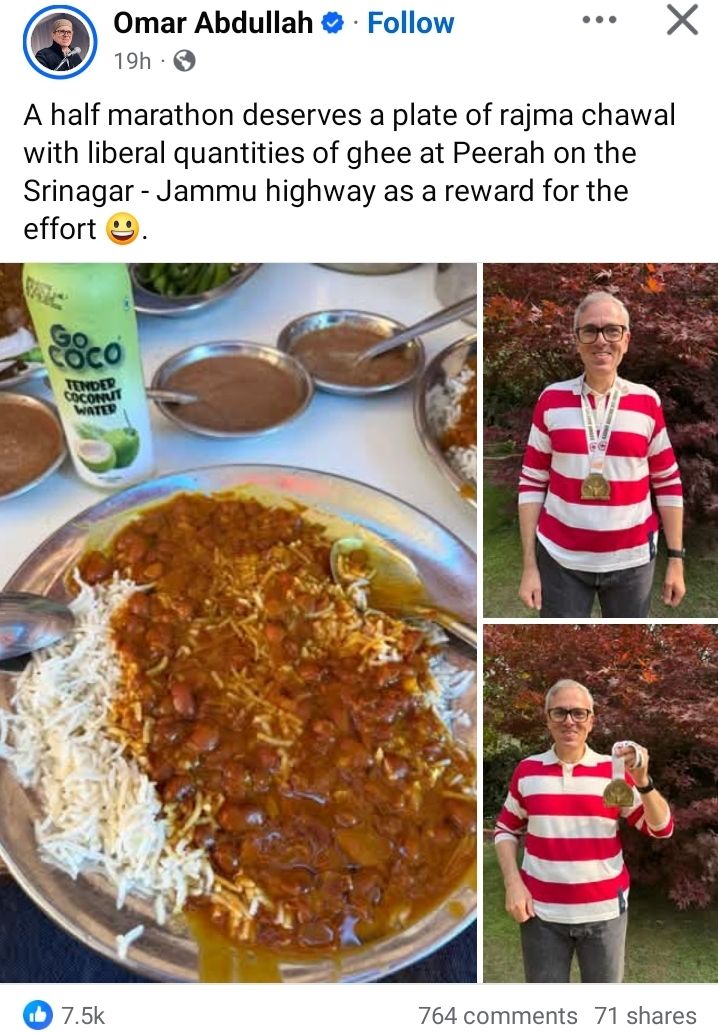Open Omar Abdullah's profile name link

pos(213,22)
